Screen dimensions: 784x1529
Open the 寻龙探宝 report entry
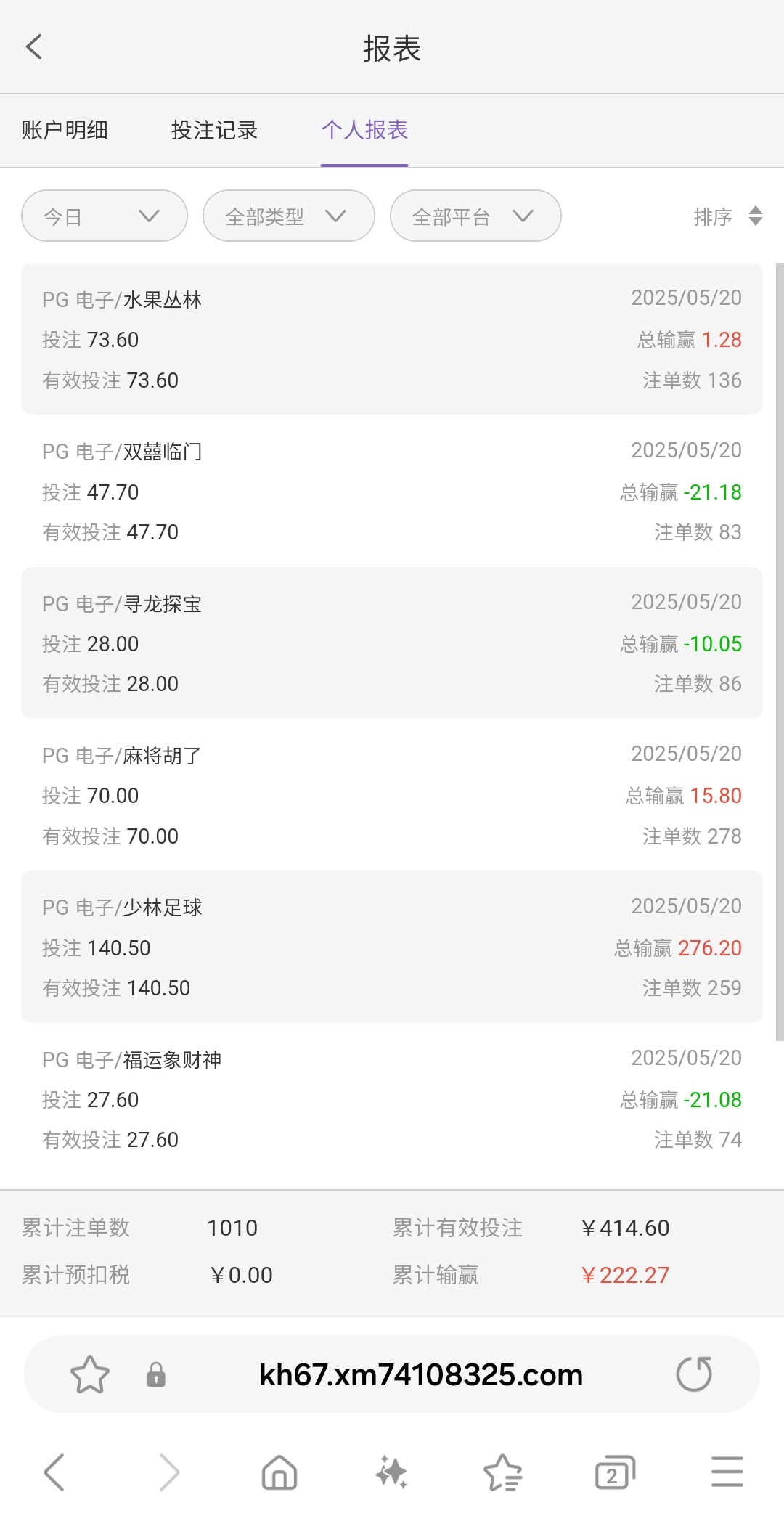pos(392,643)
